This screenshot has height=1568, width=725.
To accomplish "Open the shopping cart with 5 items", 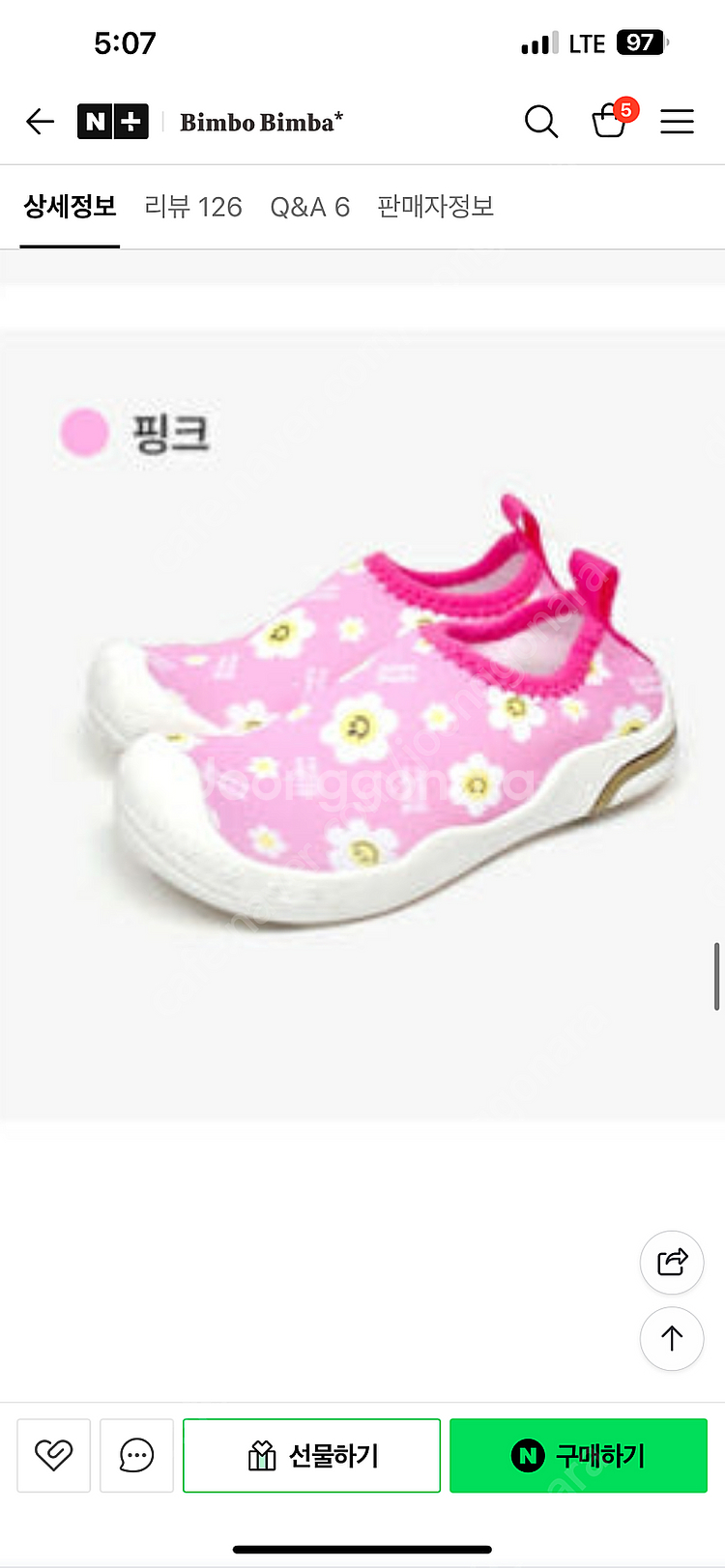I will 610,121.
